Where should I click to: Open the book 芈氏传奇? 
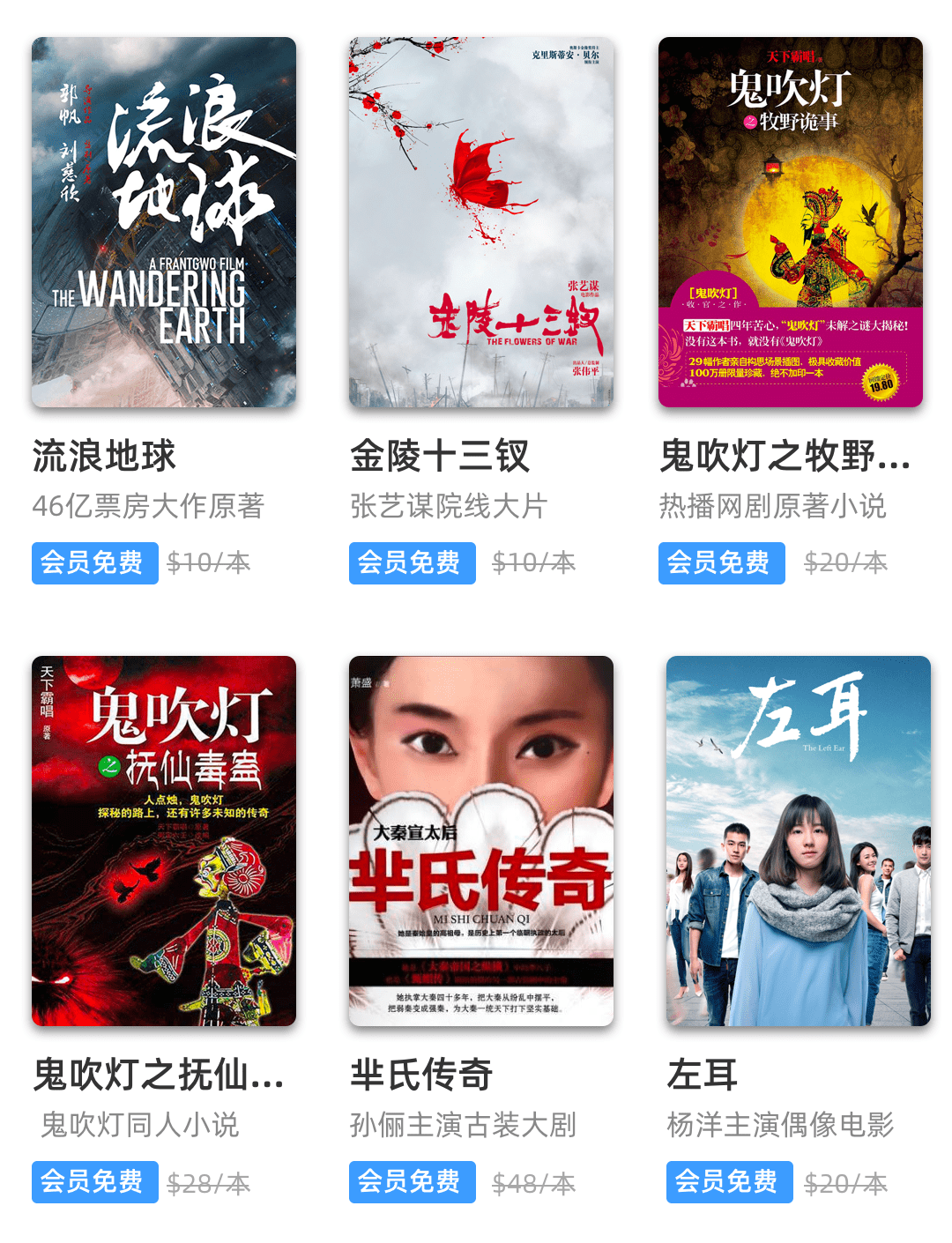pos(481,840)
